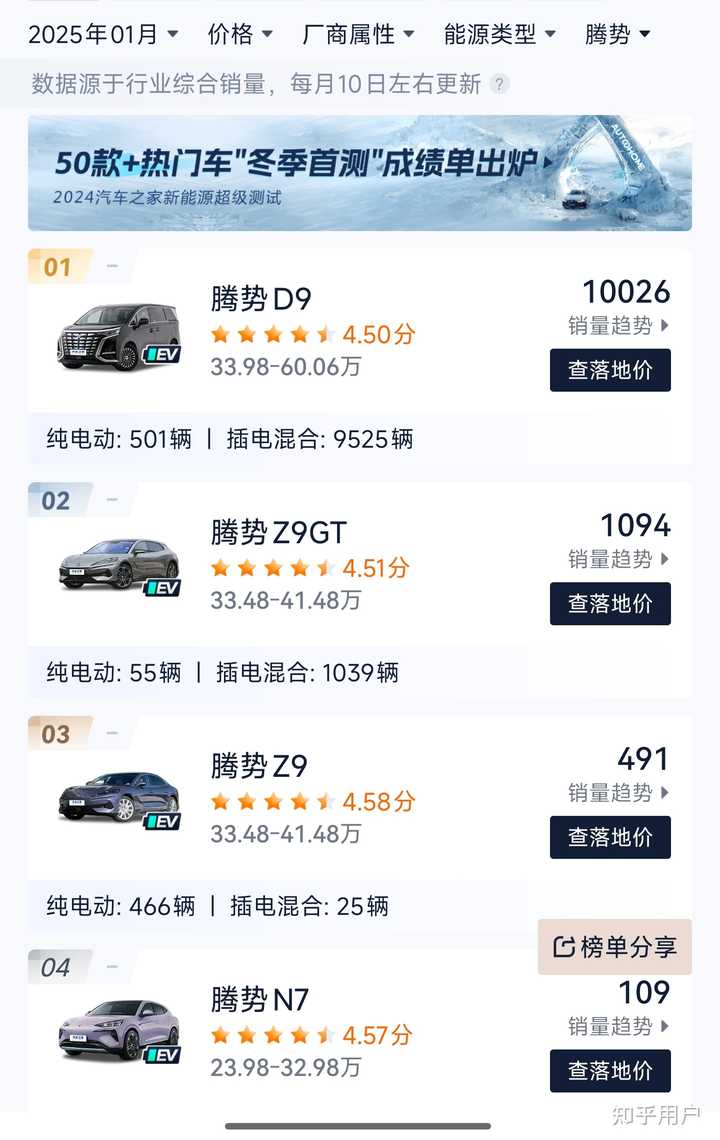The height and width of the screenshot is (1140, 720).
Task: Click the 销量趋势 arrow for 腾势 Z9
Action: point(665,793)
